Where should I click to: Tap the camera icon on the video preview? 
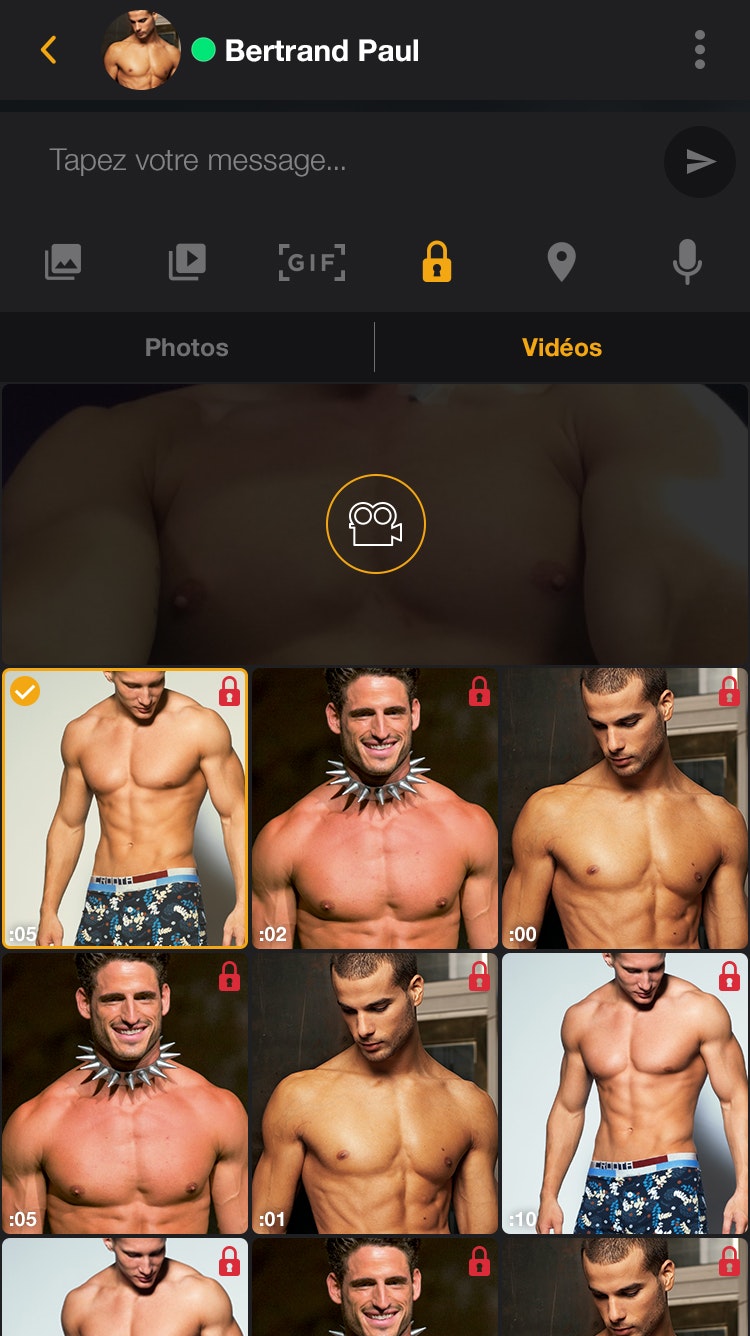(x=375, y=523)
